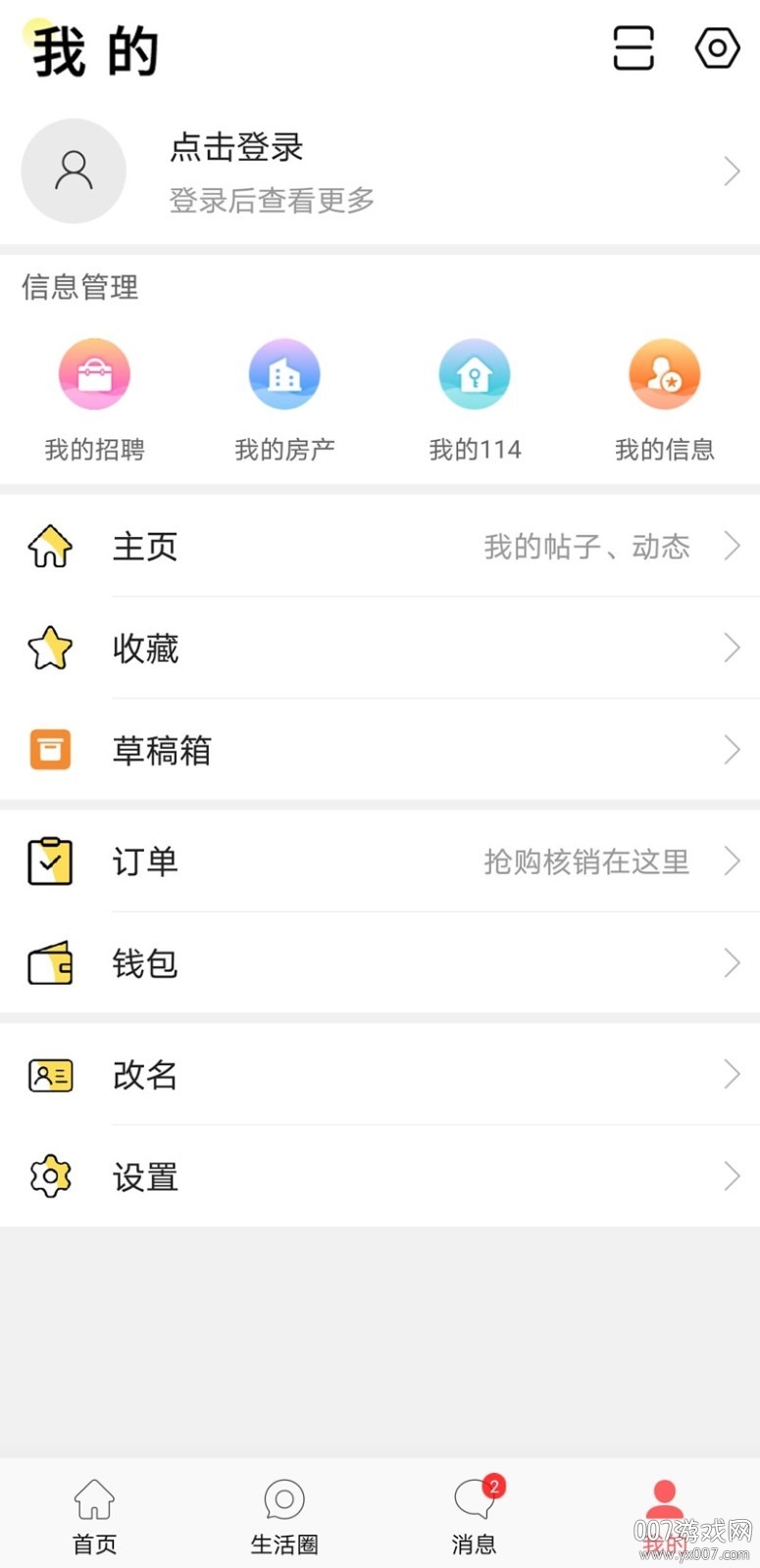Open 我的房产 property icon
Image resolution: width=760 pixels, height=1568 pixels.
point(284,373)
